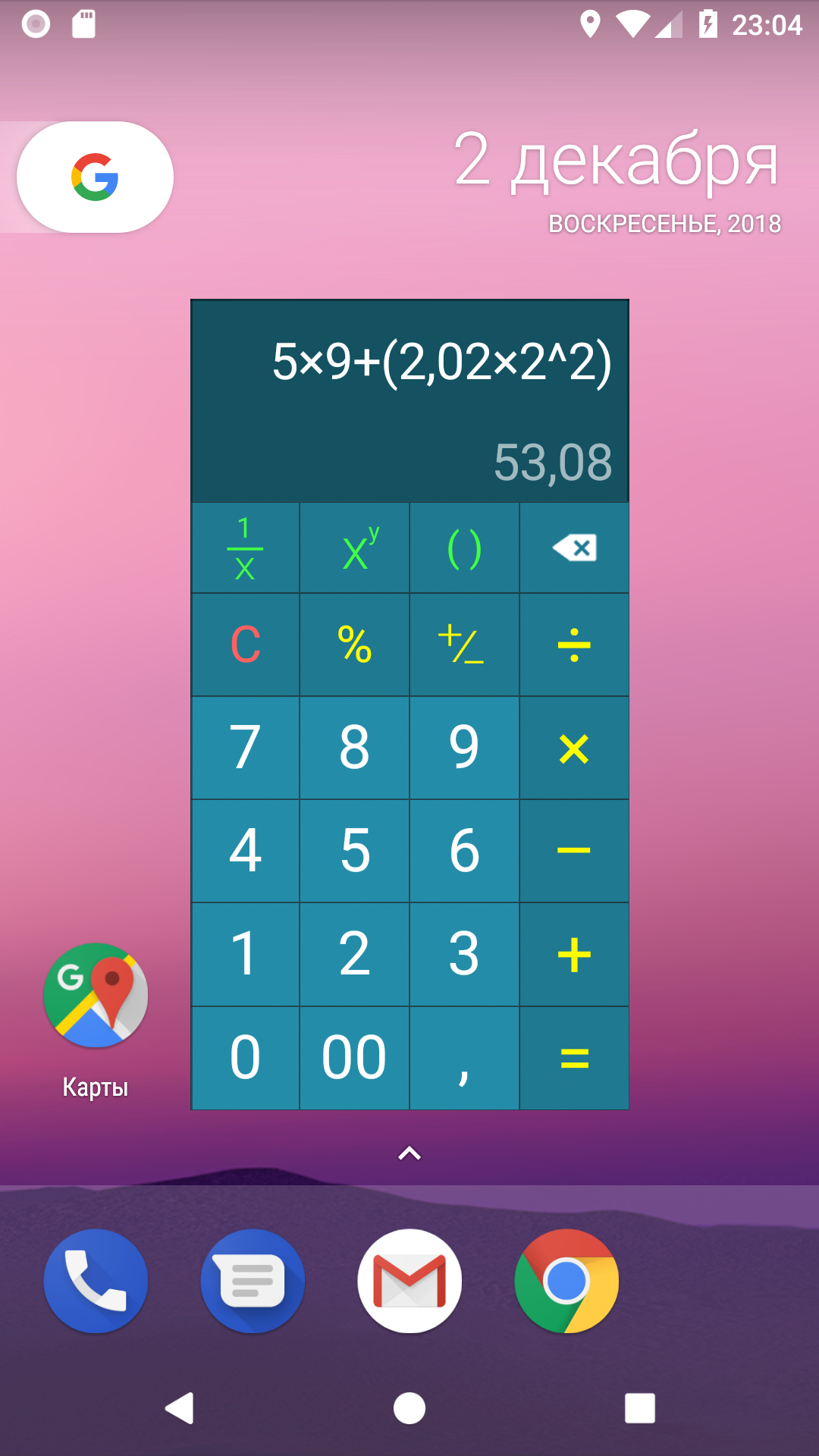Tap the equals key on the calculator

(x=574, y=1058)
